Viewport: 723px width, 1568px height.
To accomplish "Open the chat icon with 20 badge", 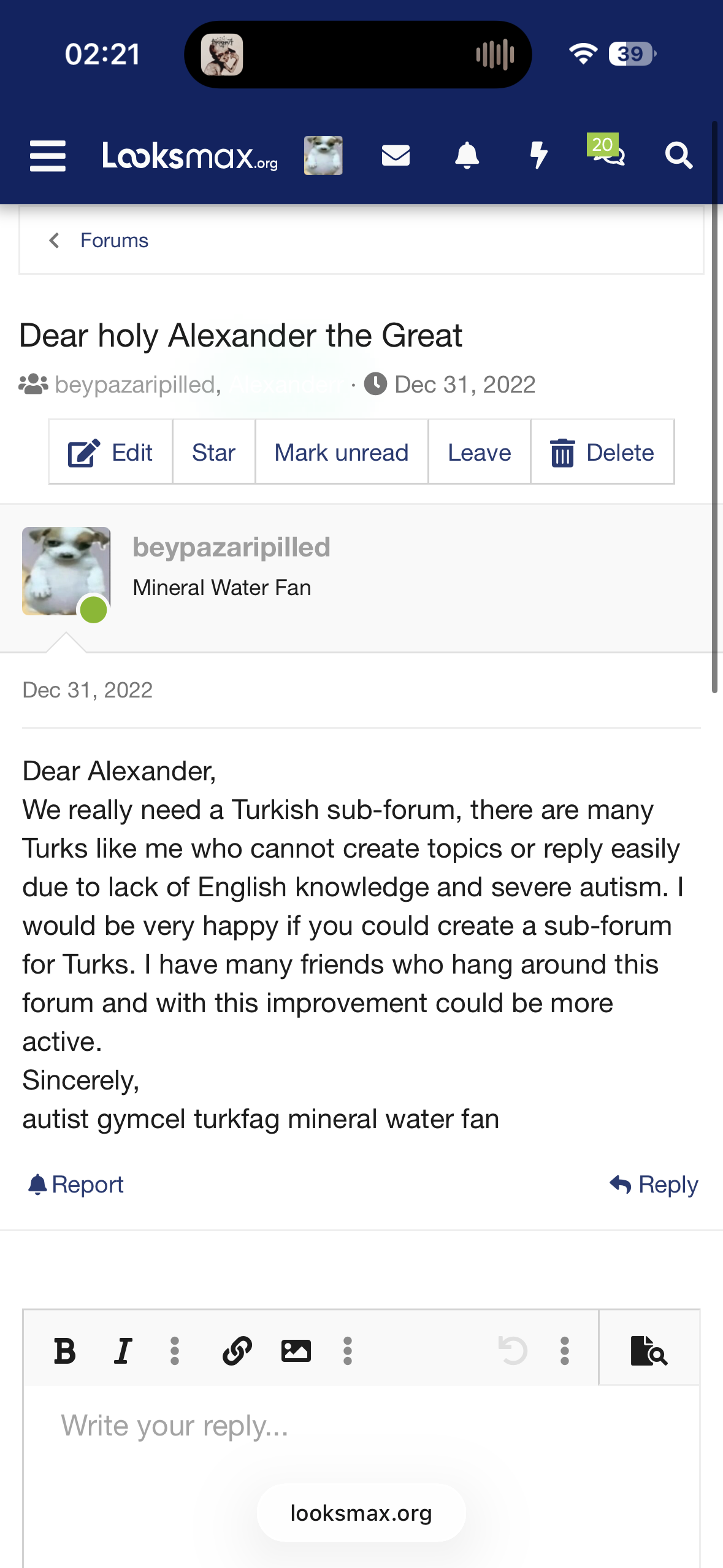I will click(606, 151).
